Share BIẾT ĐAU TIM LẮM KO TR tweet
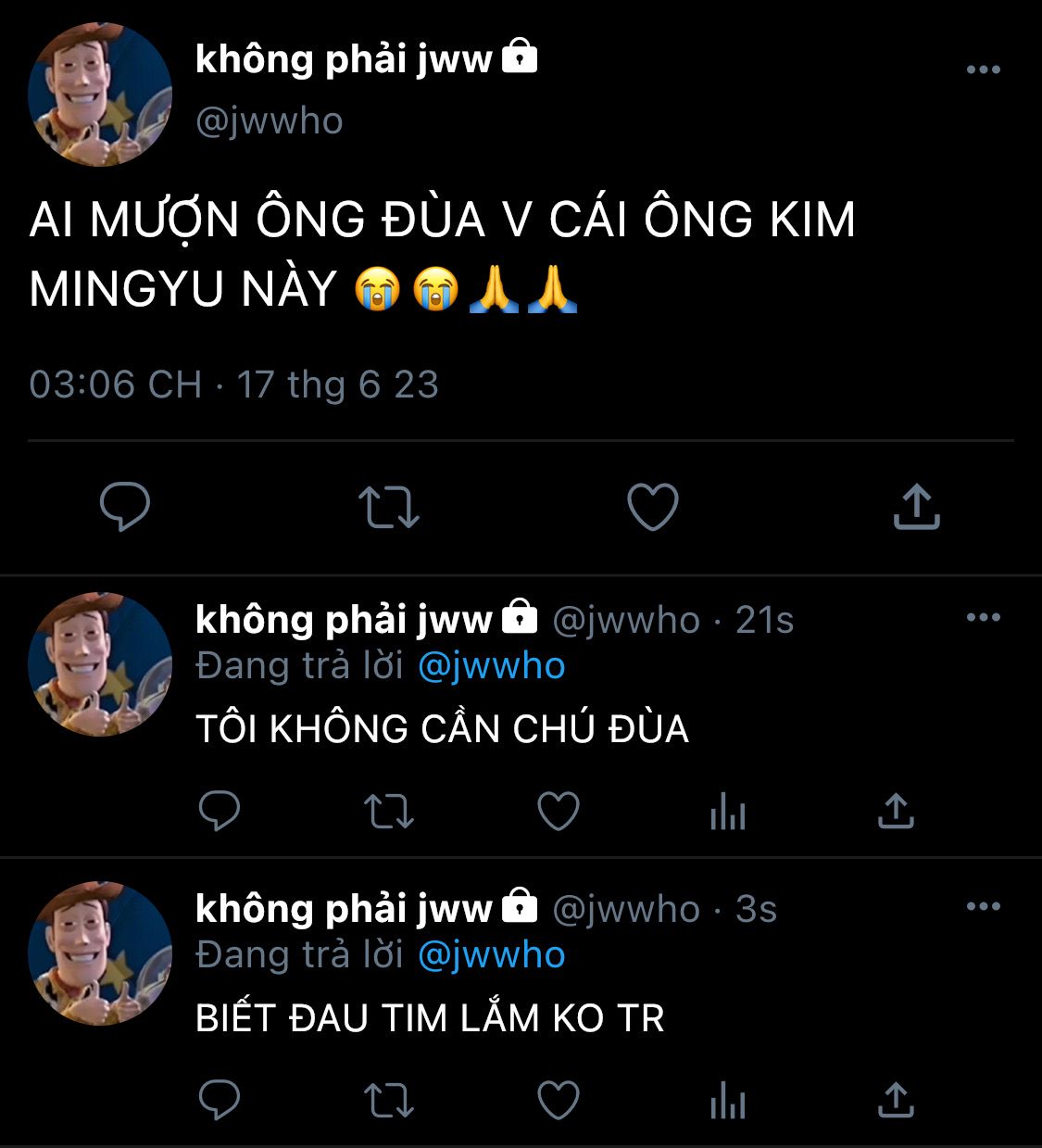 click(896, 1101)
